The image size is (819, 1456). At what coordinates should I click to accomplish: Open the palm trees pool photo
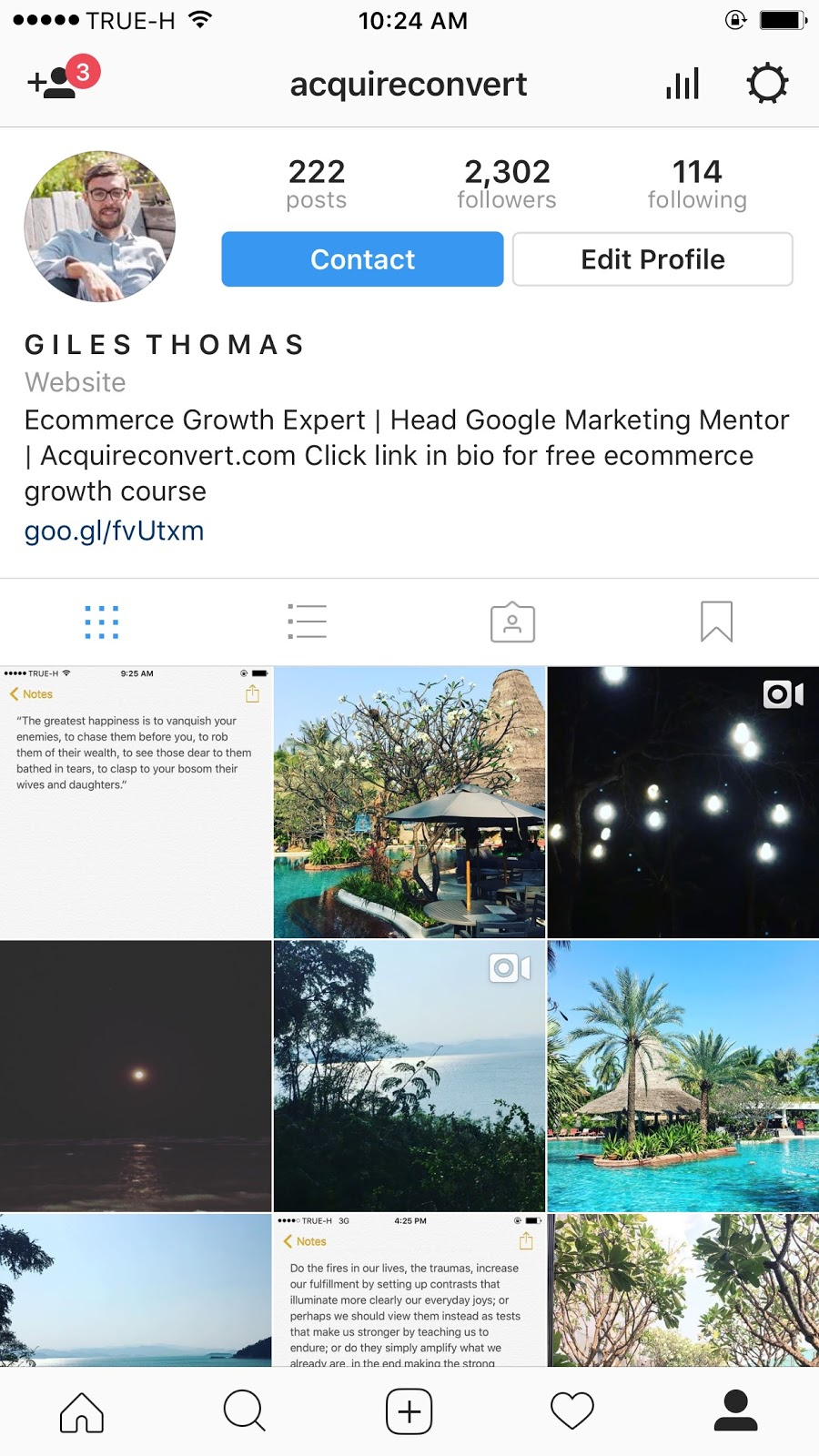tap(682, 1076)
